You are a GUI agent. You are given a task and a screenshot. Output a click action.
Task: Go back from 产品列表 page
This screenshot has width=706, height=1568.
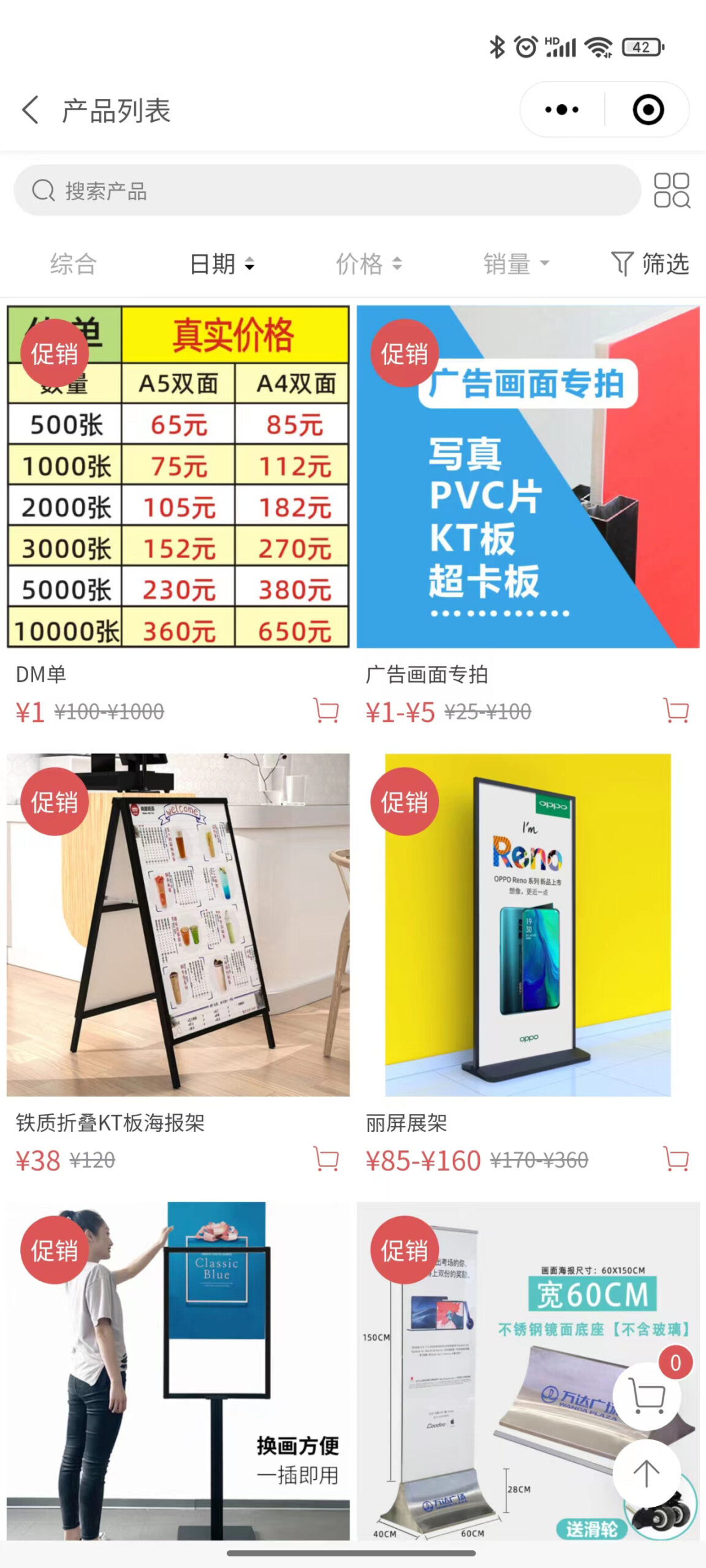coord(31,110)
